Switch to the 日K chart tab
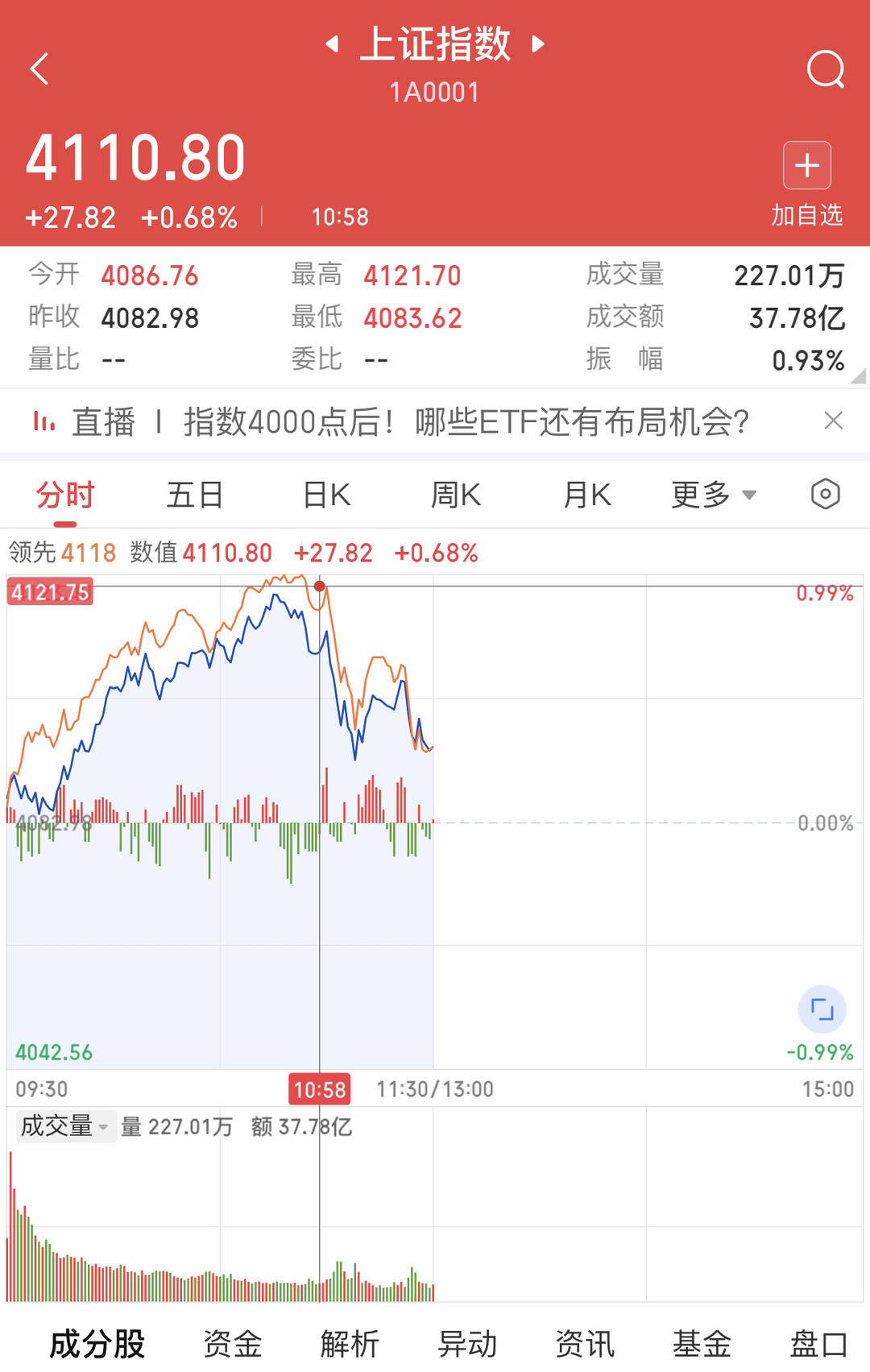The image size is (870, 1372). (x=326, y=495)
